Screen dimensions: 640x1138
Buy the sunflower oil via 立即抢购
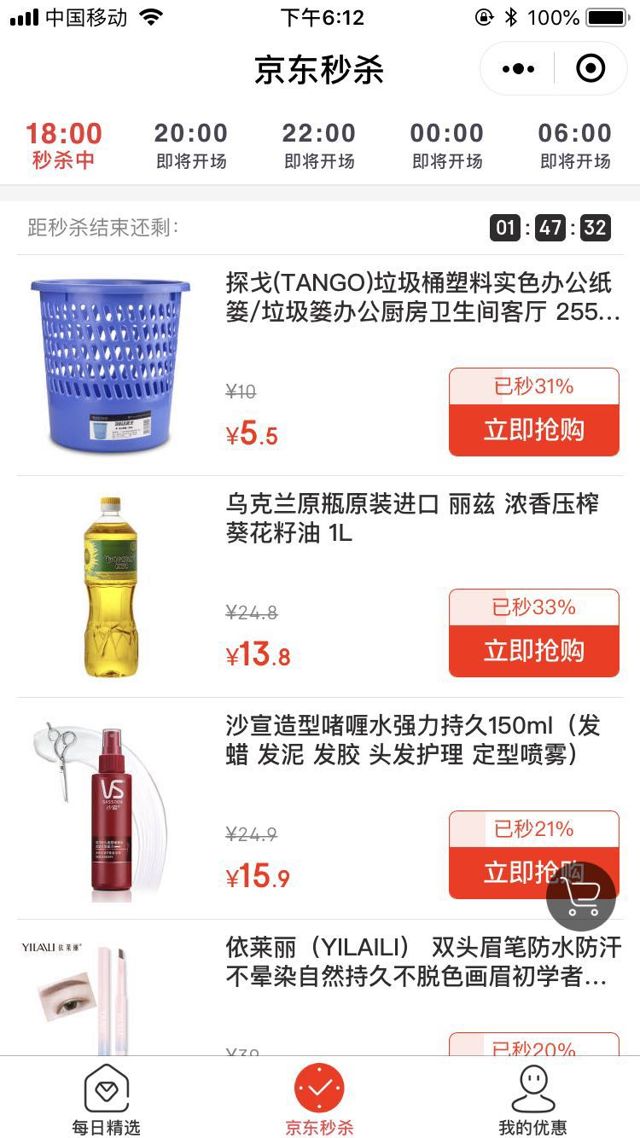(533, 651)
